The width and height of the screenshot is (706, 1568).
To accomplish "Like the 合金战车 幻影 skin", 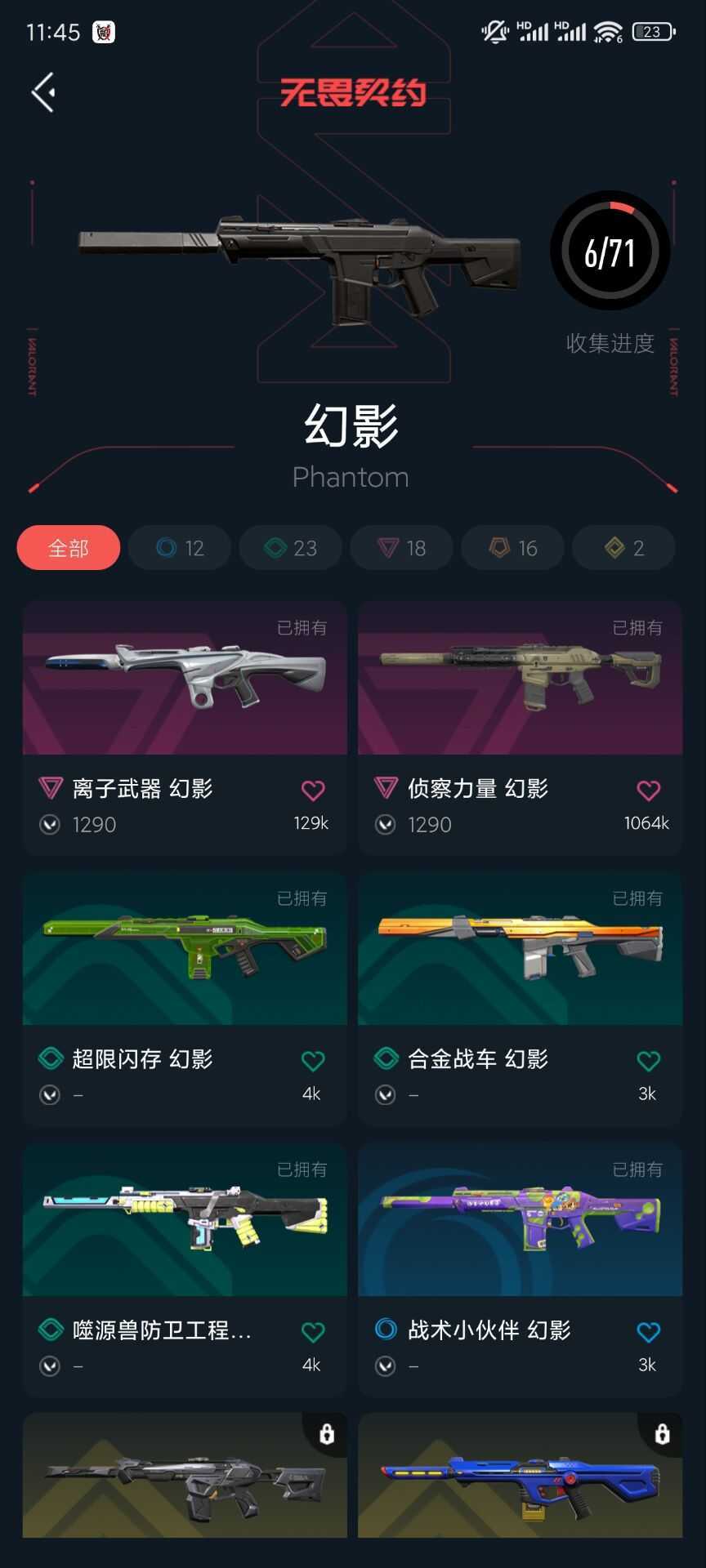I will tap(648, 1061).
